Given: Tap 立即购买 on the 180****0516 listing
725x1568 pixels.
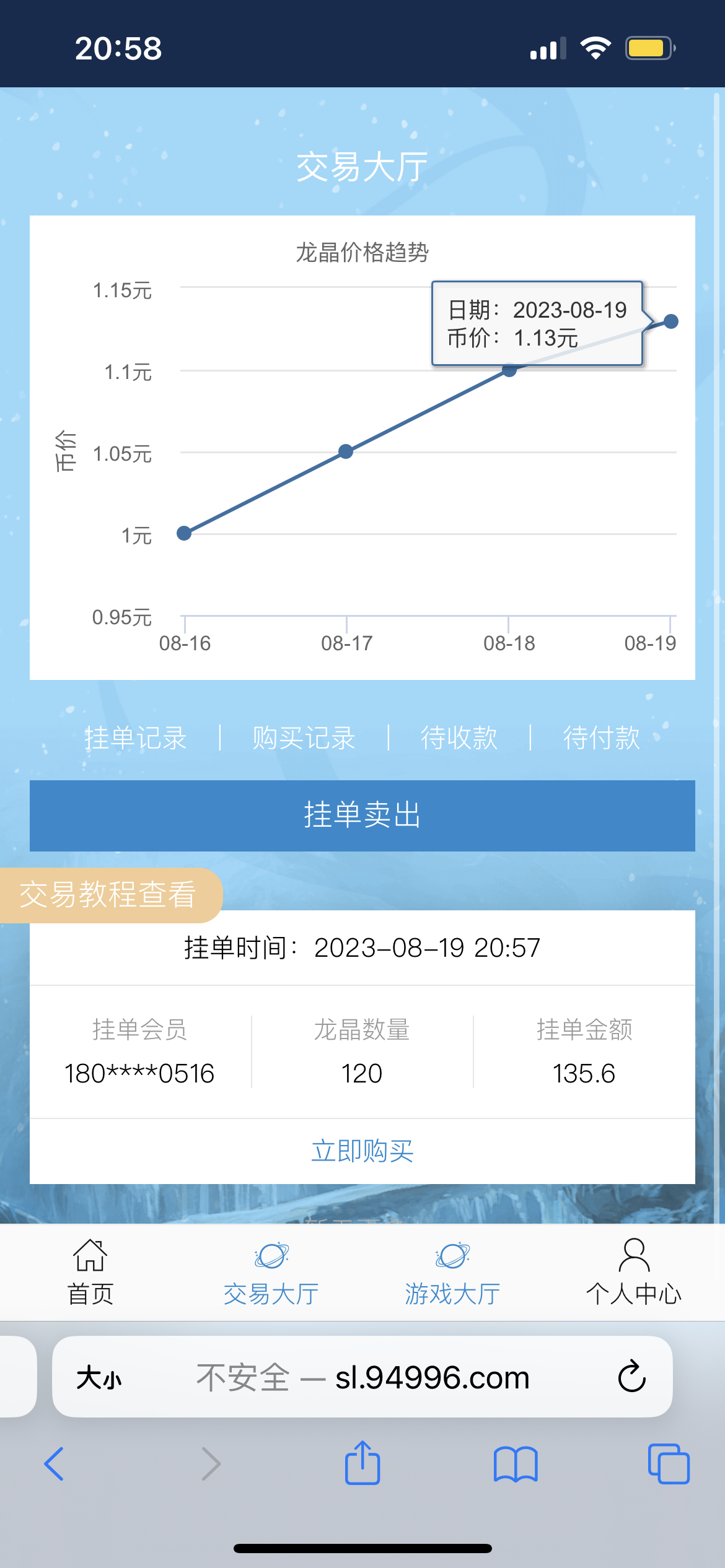Looking at the screenshot, I should [362, 1151].
